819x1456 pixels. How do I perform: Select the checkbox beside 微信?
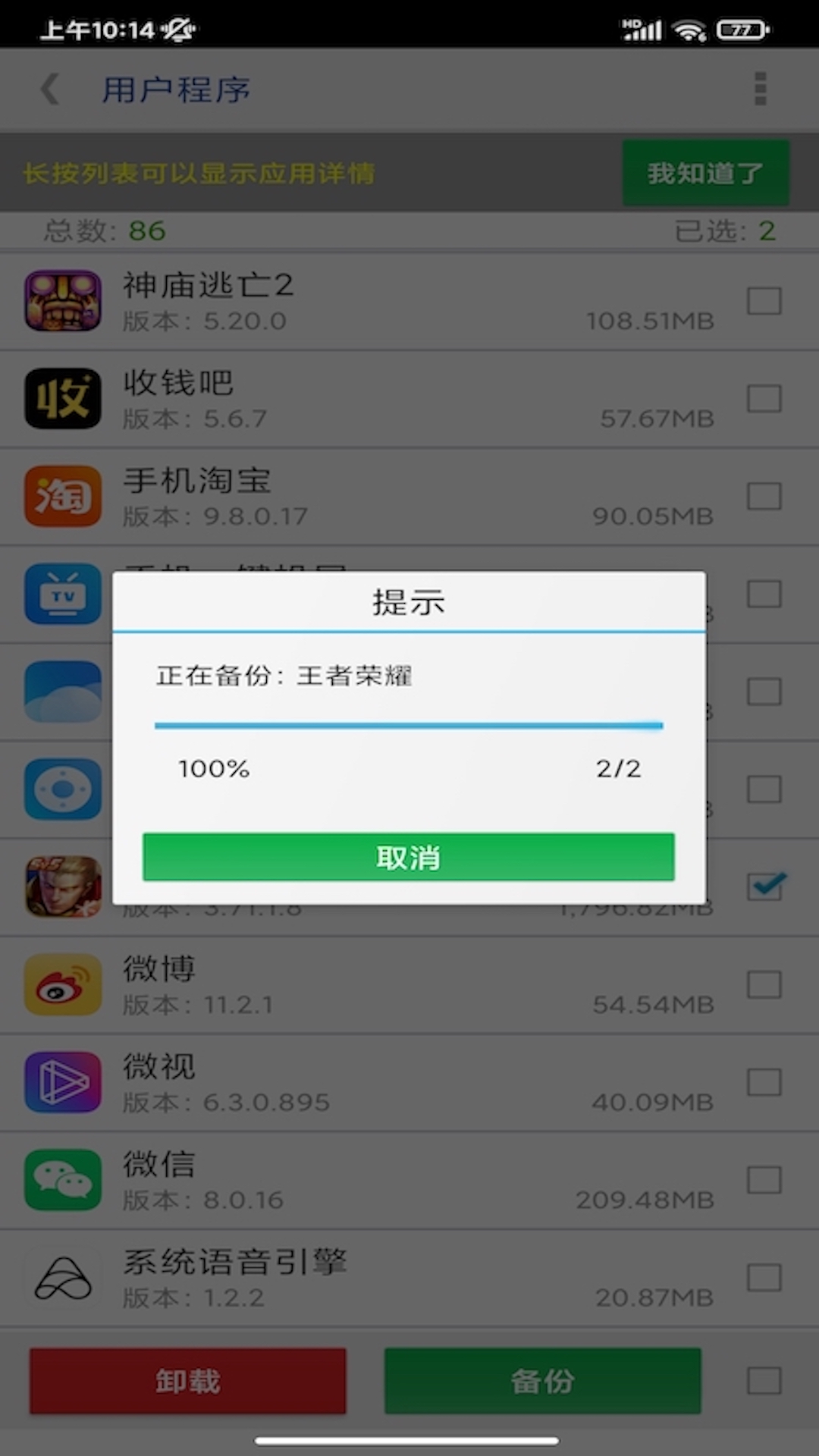point(764,1180)
